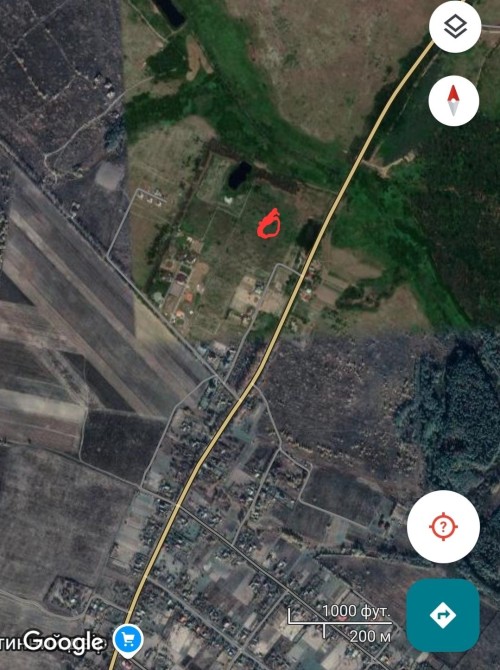Open the shopping cart place marker

coord(128,640)
